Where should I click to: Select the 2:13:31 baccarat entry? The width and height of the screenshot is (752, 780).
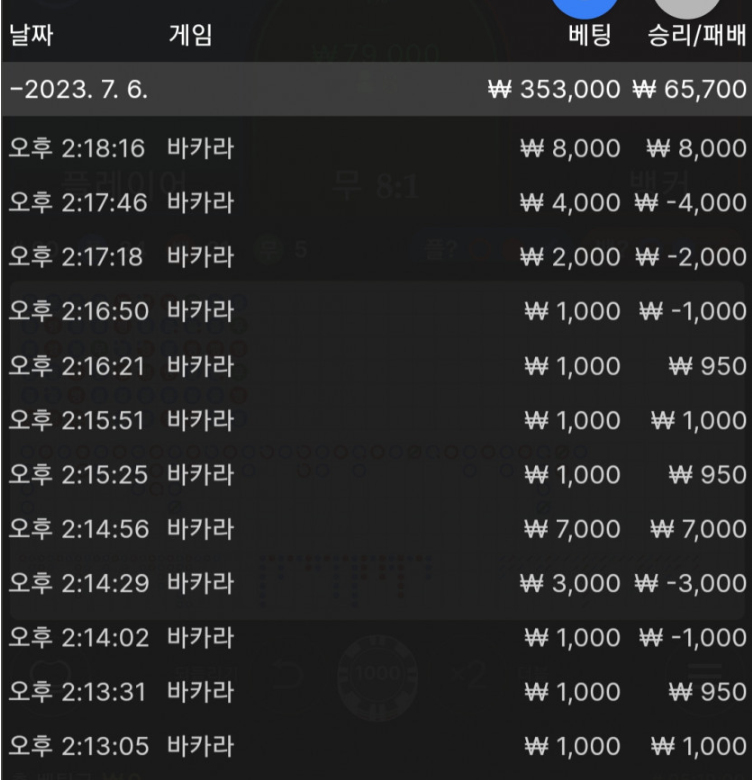376,691
